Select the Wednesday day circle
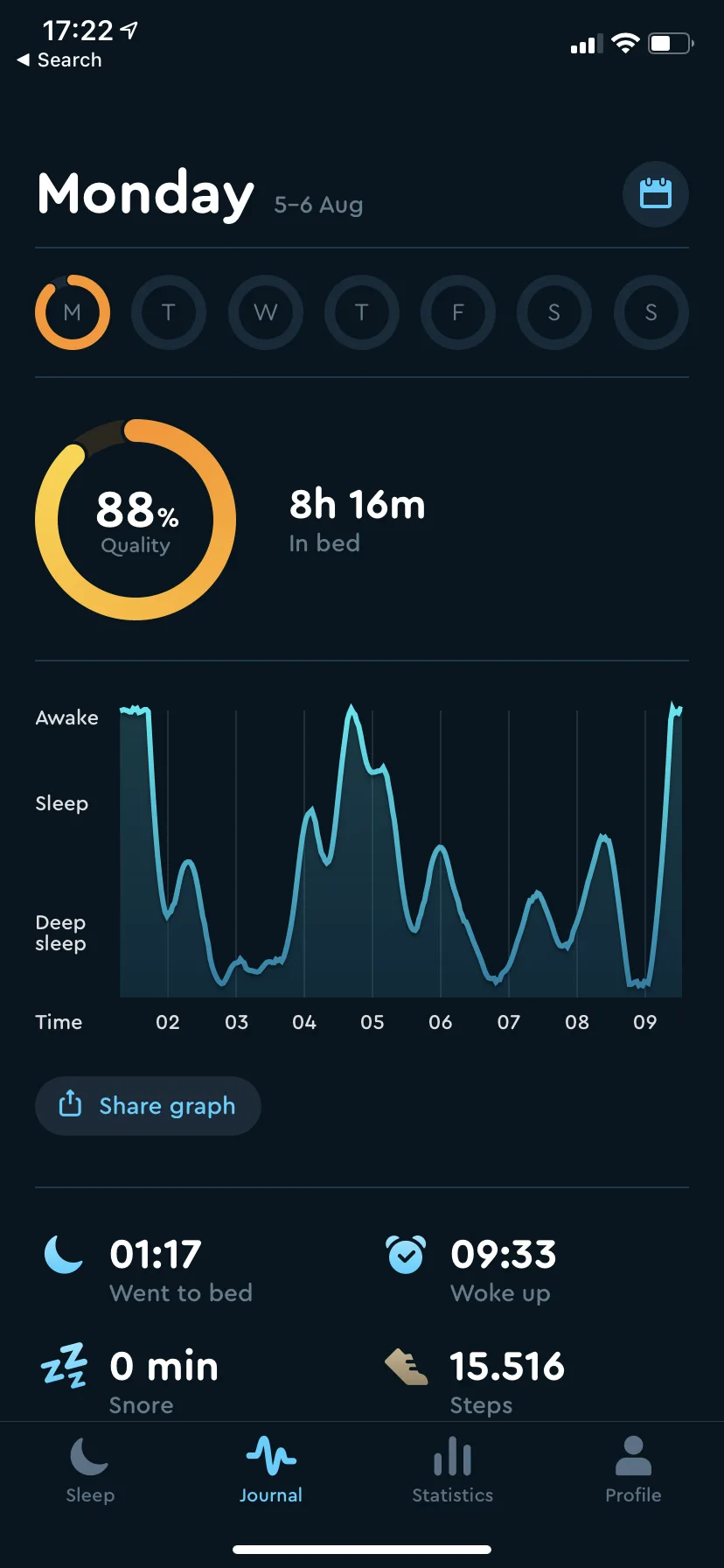Screen dimensions: 724x1568 pyautogui.click(x=265, y=312)
